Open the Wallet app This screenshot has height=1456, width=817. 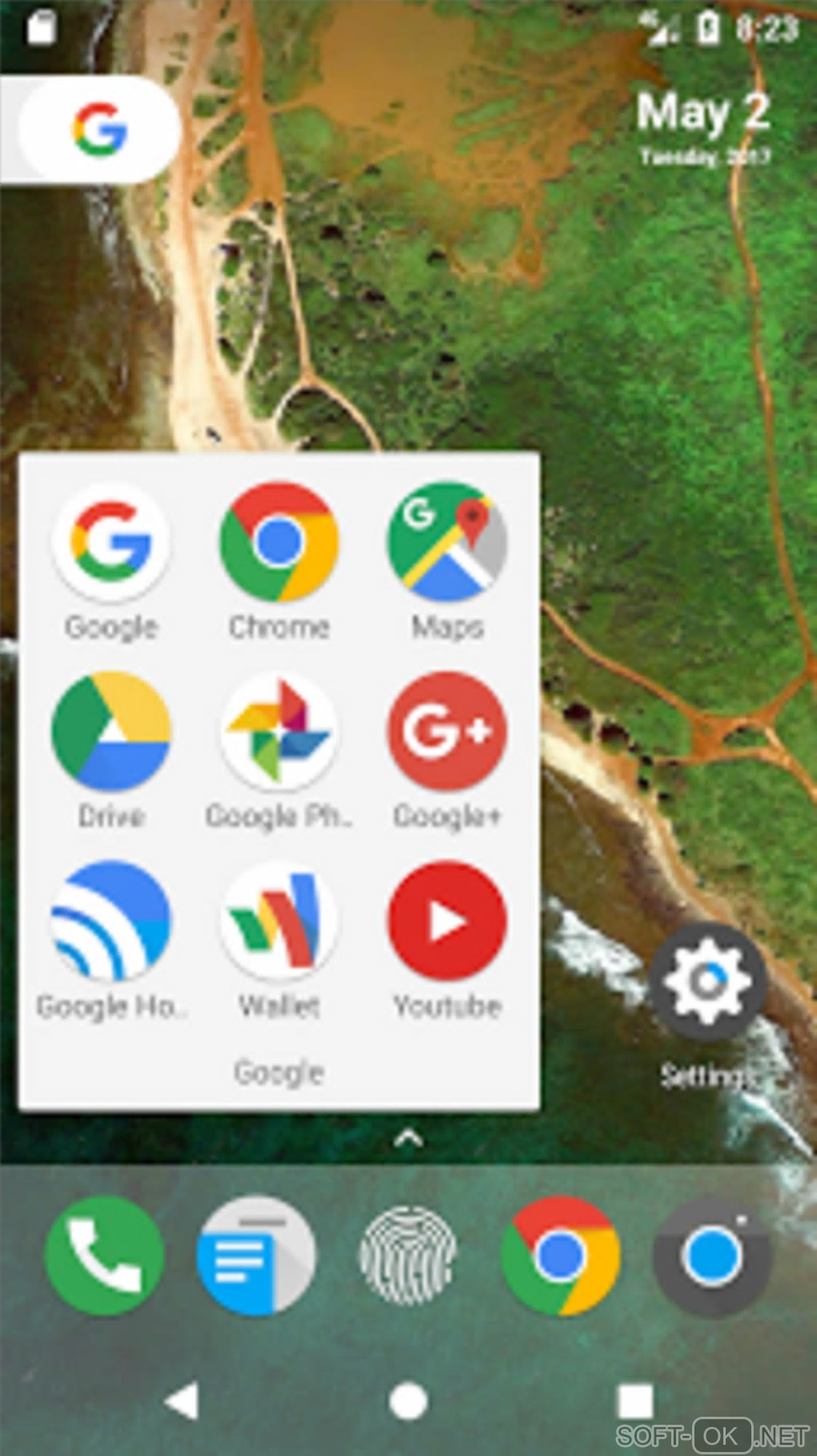(x=279, y=922)
